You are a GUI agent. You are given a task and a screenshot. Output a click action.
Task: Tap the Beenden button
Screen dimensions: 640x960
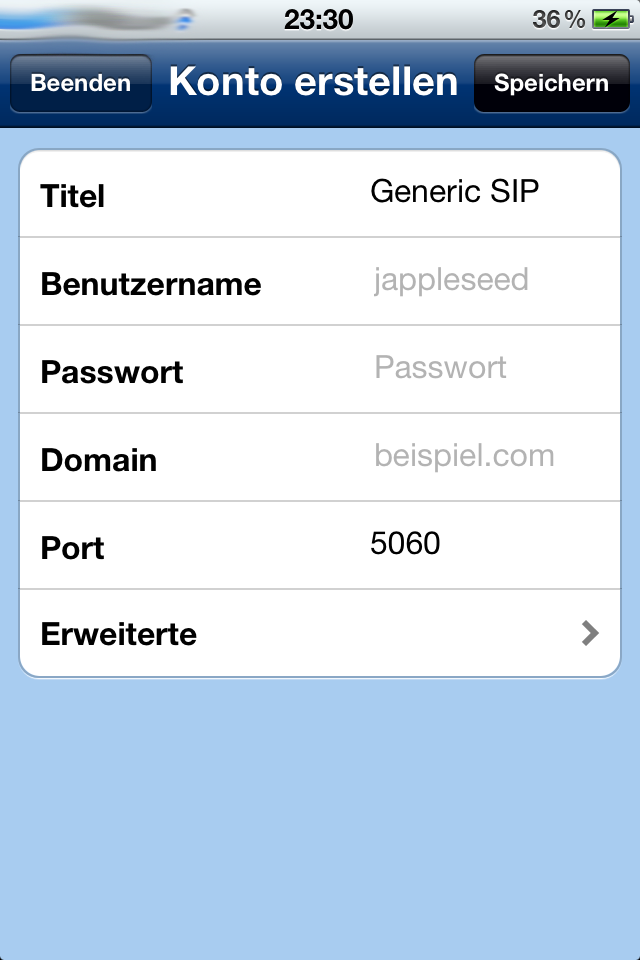tap(81, 83)
